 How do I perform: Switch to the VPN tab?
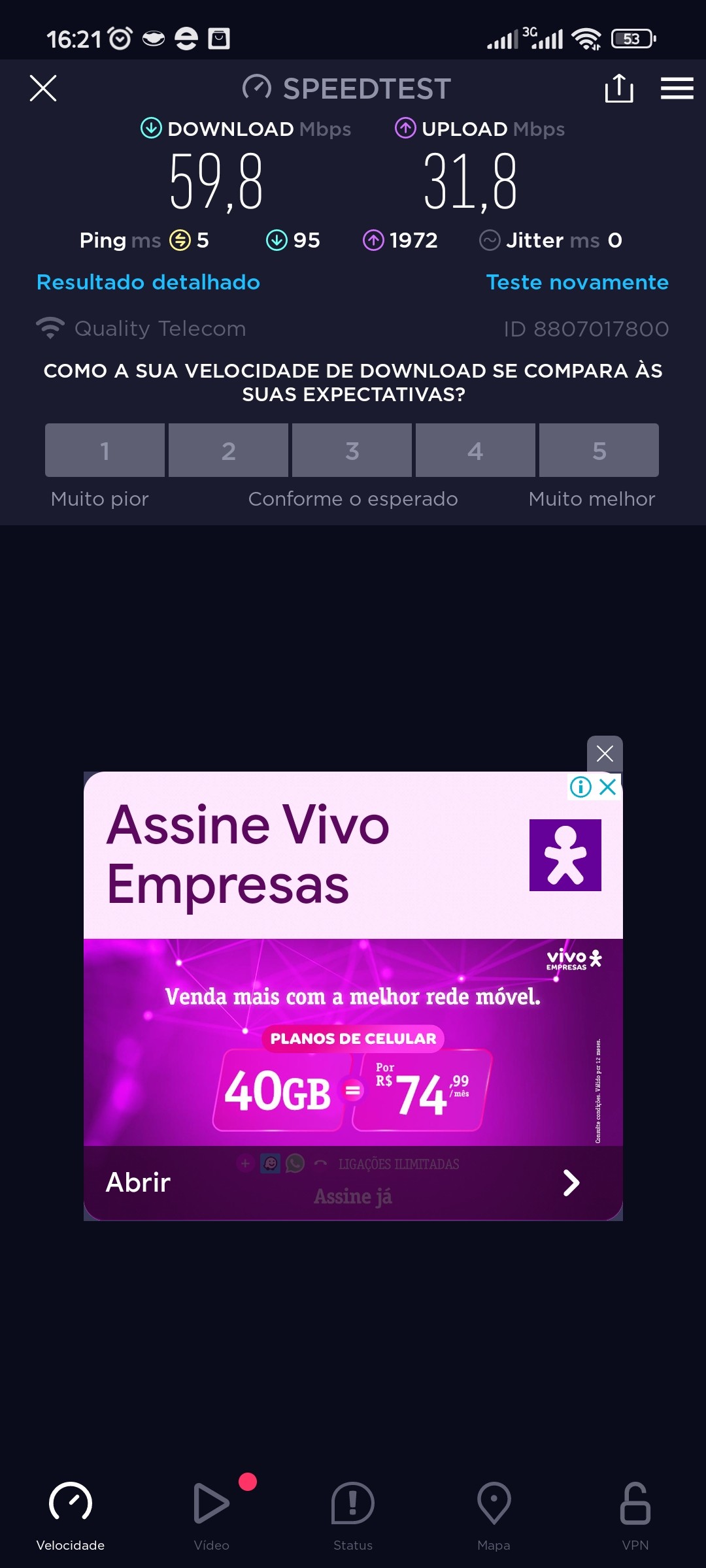point(635,1516)
